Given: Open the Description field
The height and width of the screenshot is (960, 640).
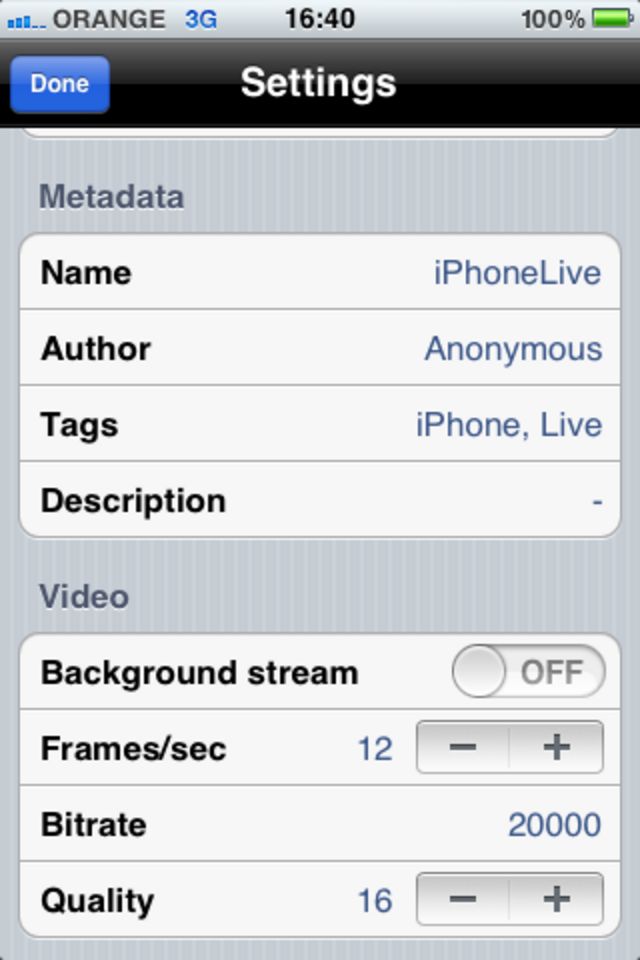Looking at the screenshot, I should point(320,501).
